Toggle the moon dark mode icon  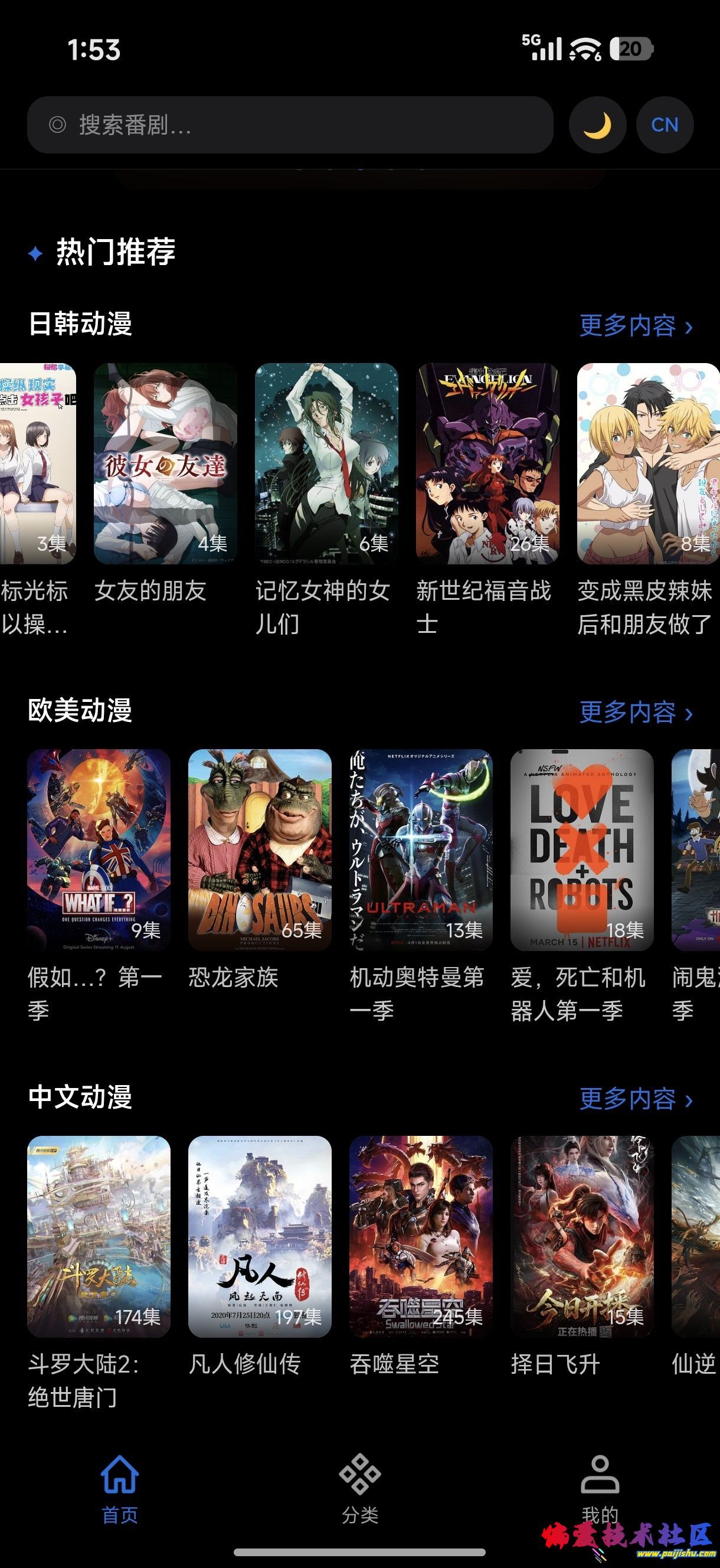point(598,125)
